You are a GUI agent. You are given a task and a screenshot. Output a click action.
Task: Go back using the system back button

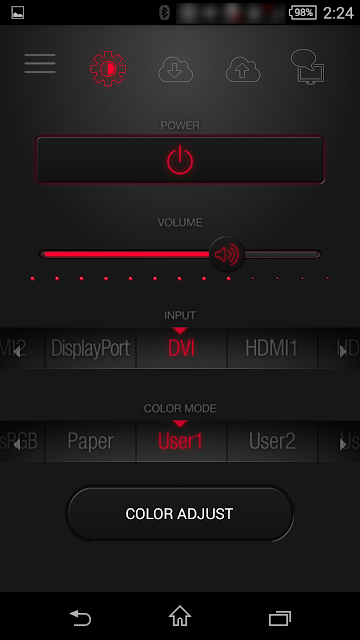(80, 618)
